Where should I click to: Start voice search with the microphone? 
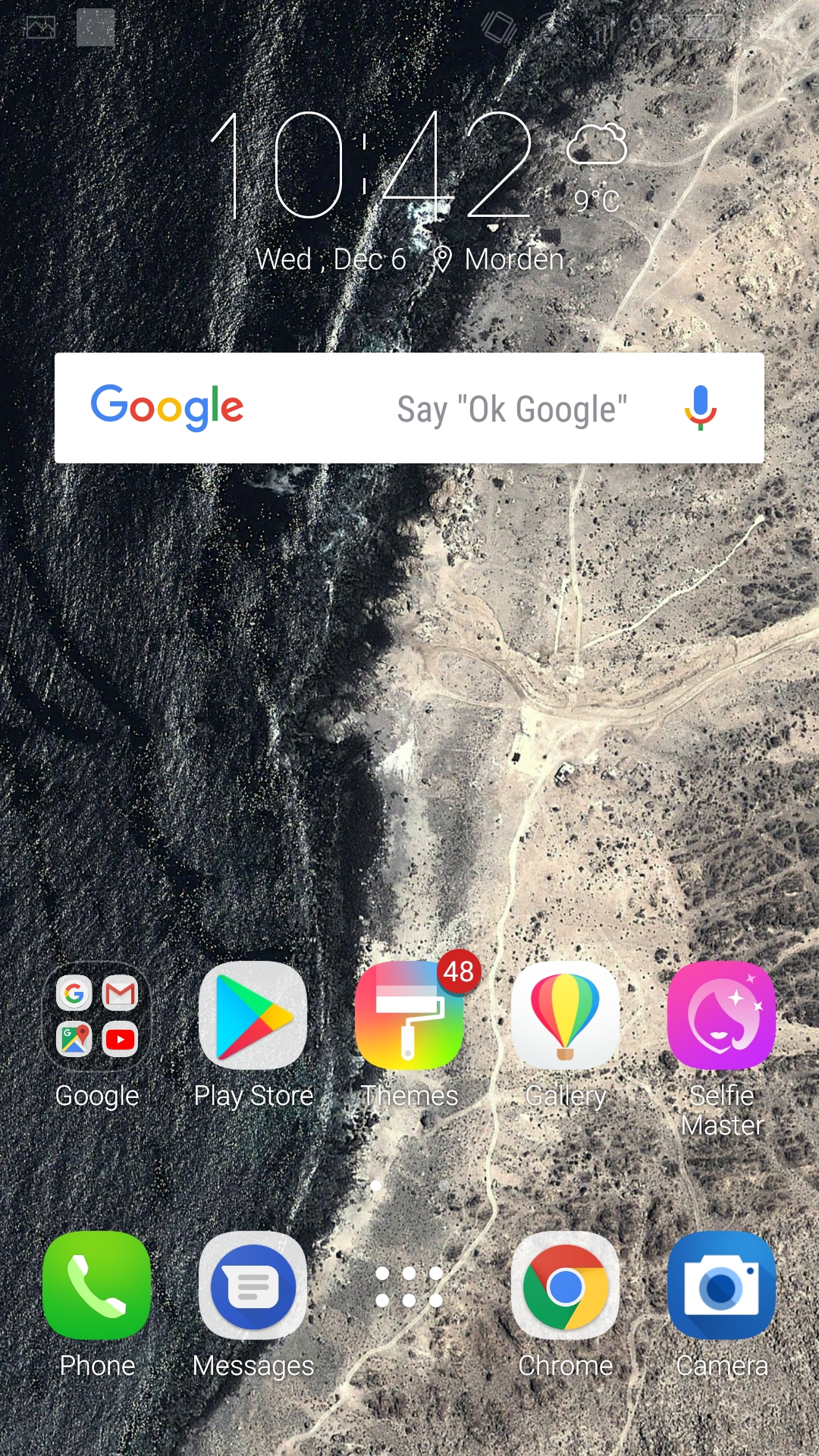click(x=700, y=408)
